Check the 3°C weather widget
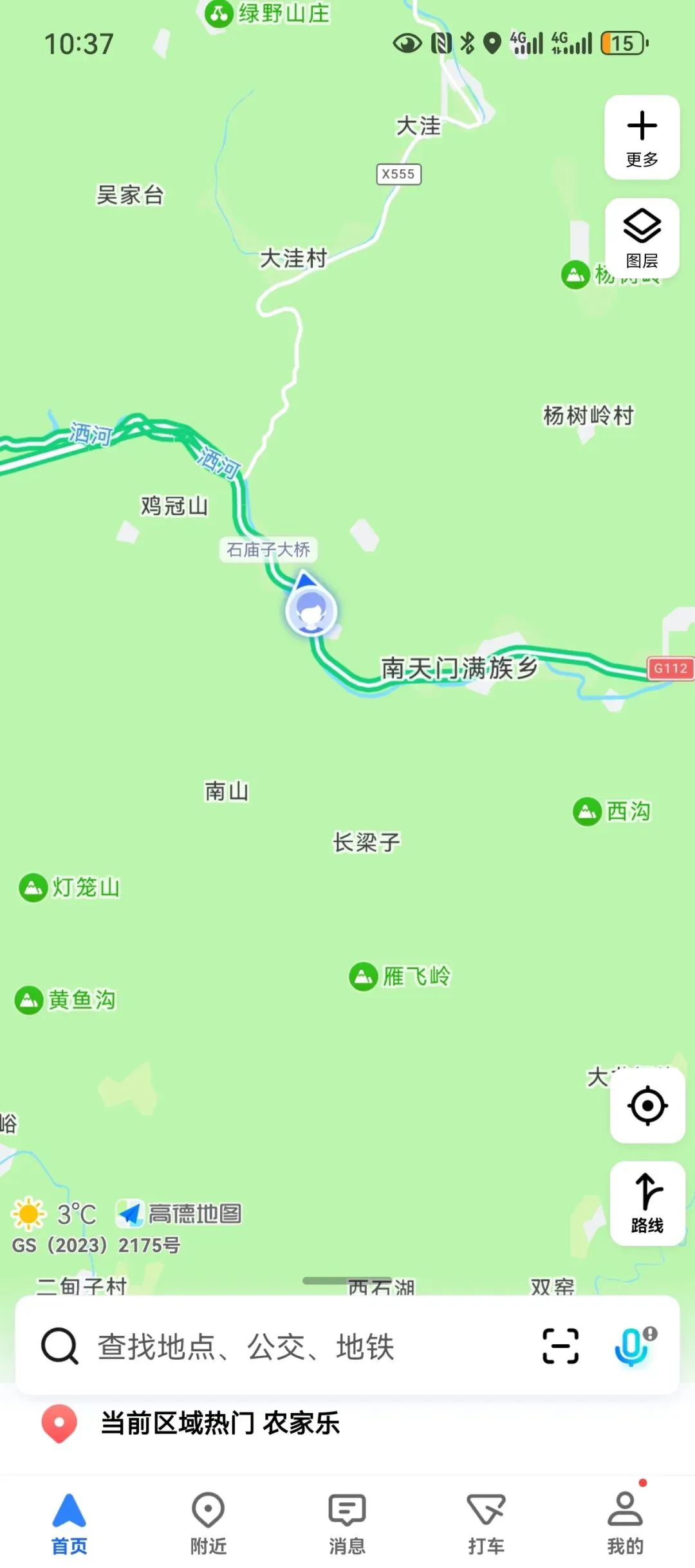The height and width of the screenshot is (1568, 695). click(x=55, y=1214)
